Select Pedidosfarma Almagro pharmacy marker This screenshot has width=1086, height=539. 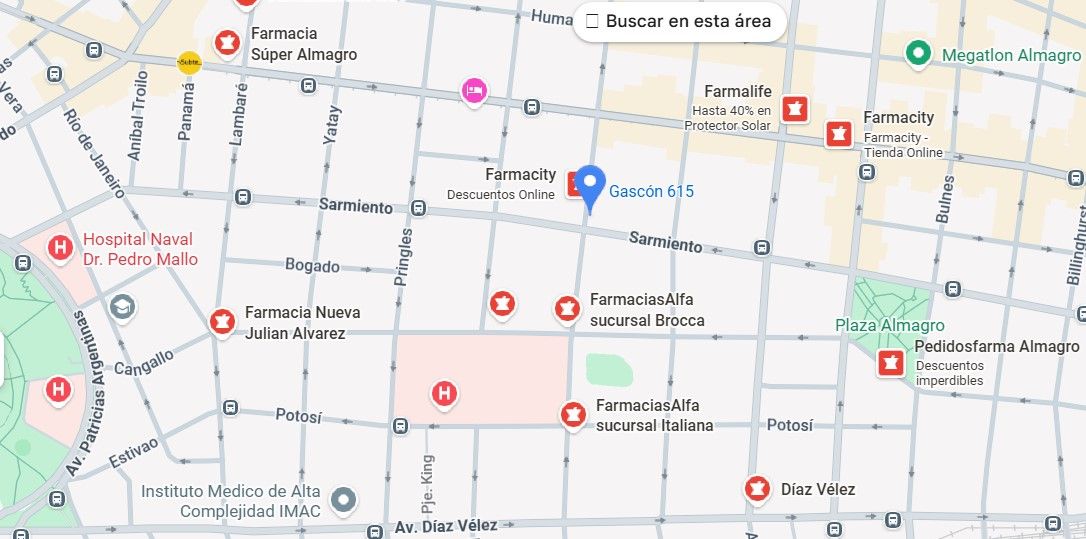click(x=889, y=363)
